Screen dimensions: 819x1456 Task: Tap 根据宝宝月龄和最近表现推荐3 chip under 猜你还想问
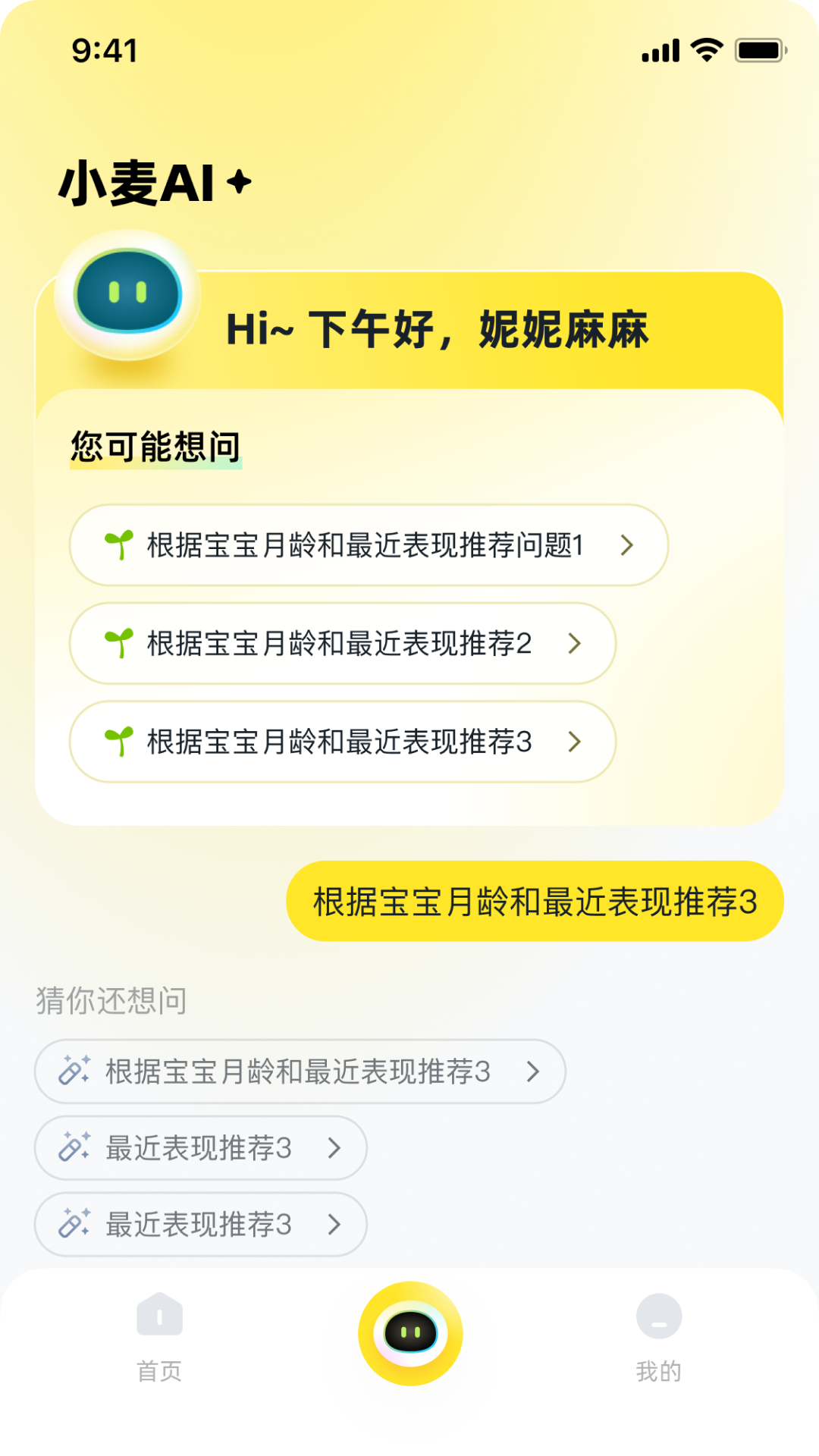(300, 1072)
